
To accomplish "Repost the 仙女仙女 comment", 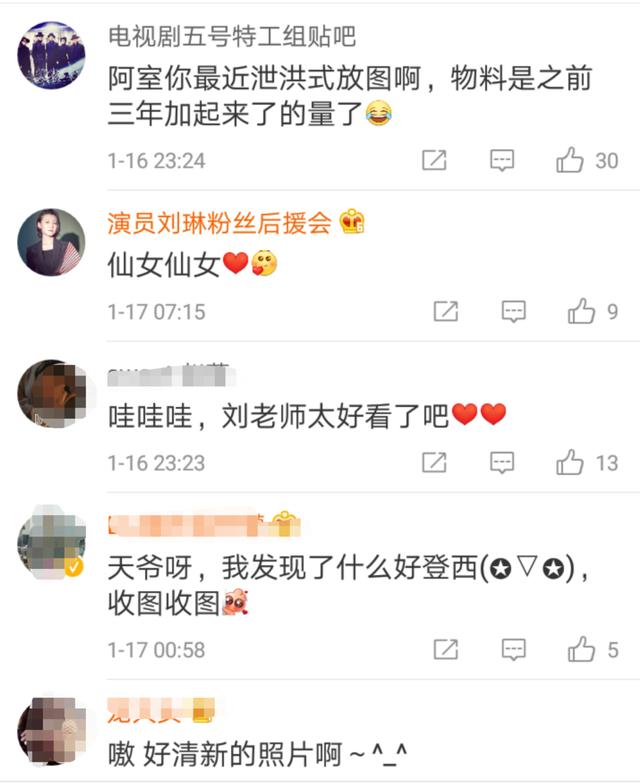I will [445, 312].
